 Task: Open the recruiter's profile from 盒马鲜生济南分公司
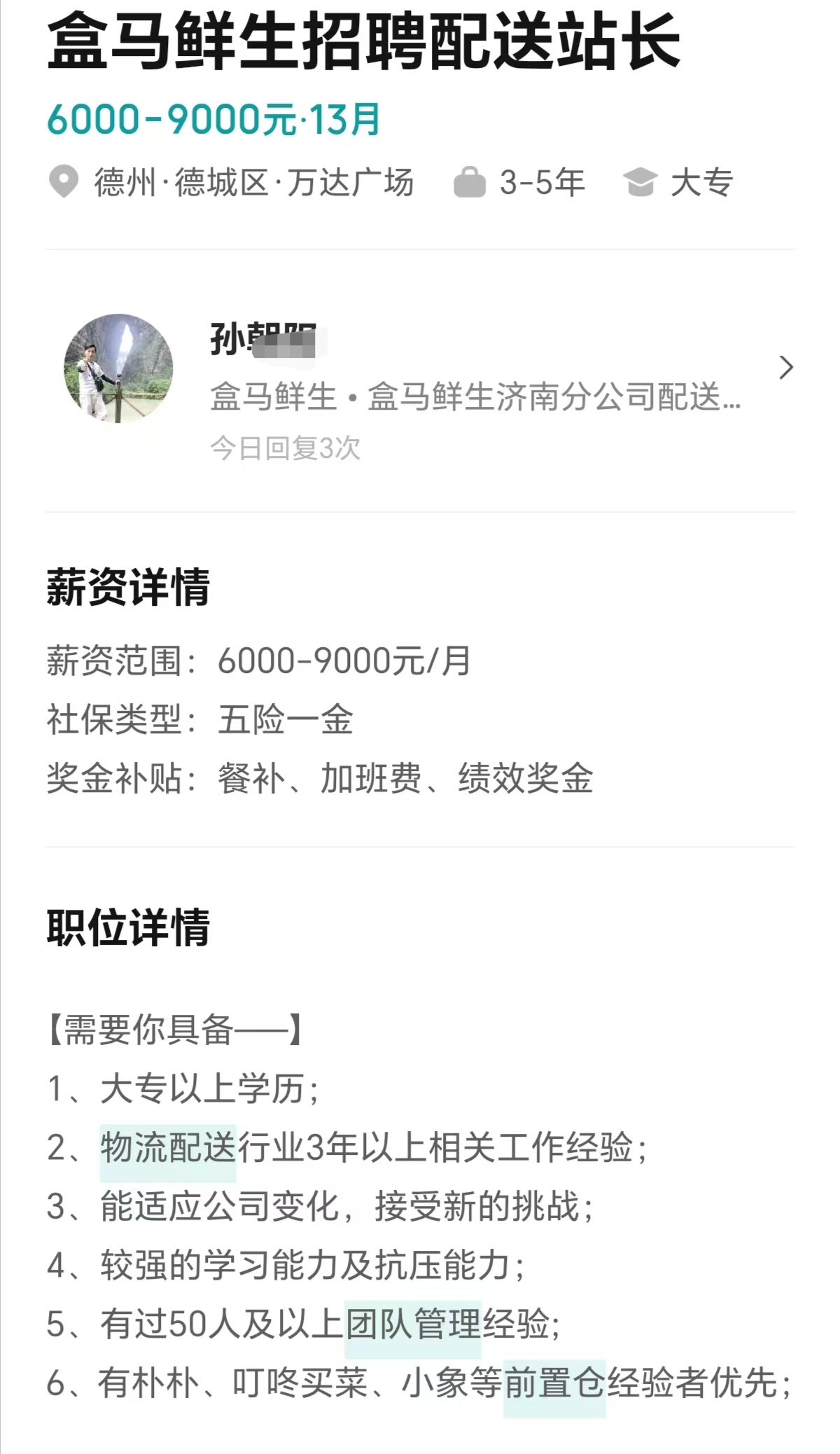point(785,368)
